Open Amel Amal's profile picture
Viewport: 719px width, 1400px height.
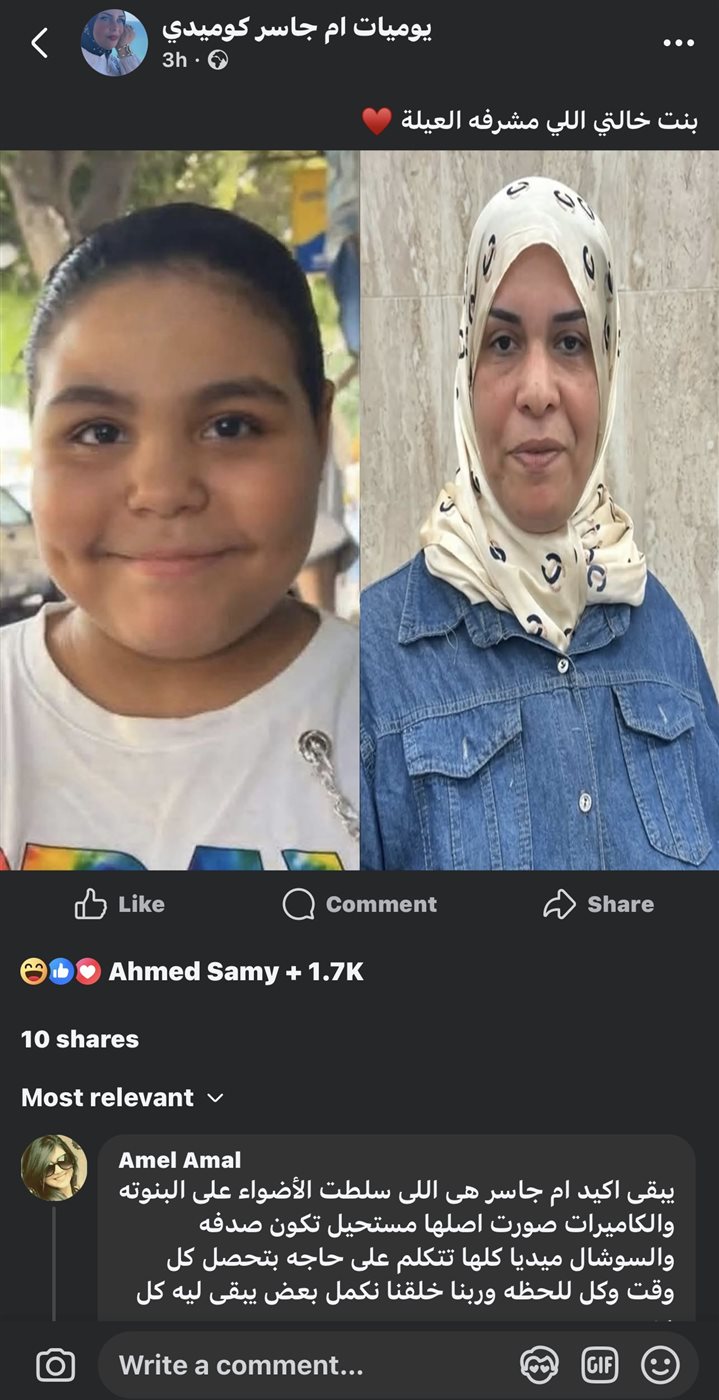click(54, 1167)
